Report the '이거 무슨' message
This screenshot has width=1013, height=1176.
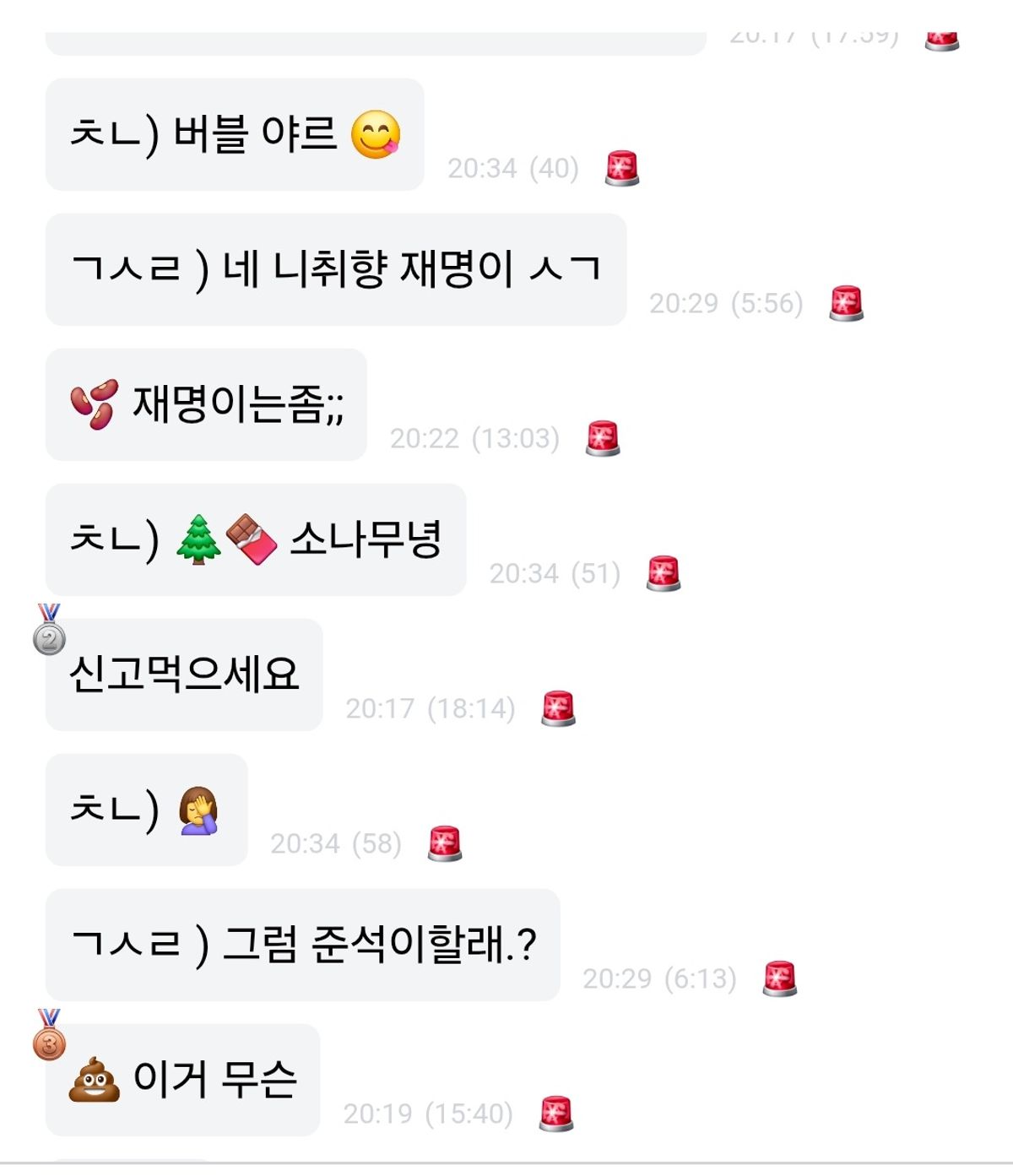point(556,1114)
